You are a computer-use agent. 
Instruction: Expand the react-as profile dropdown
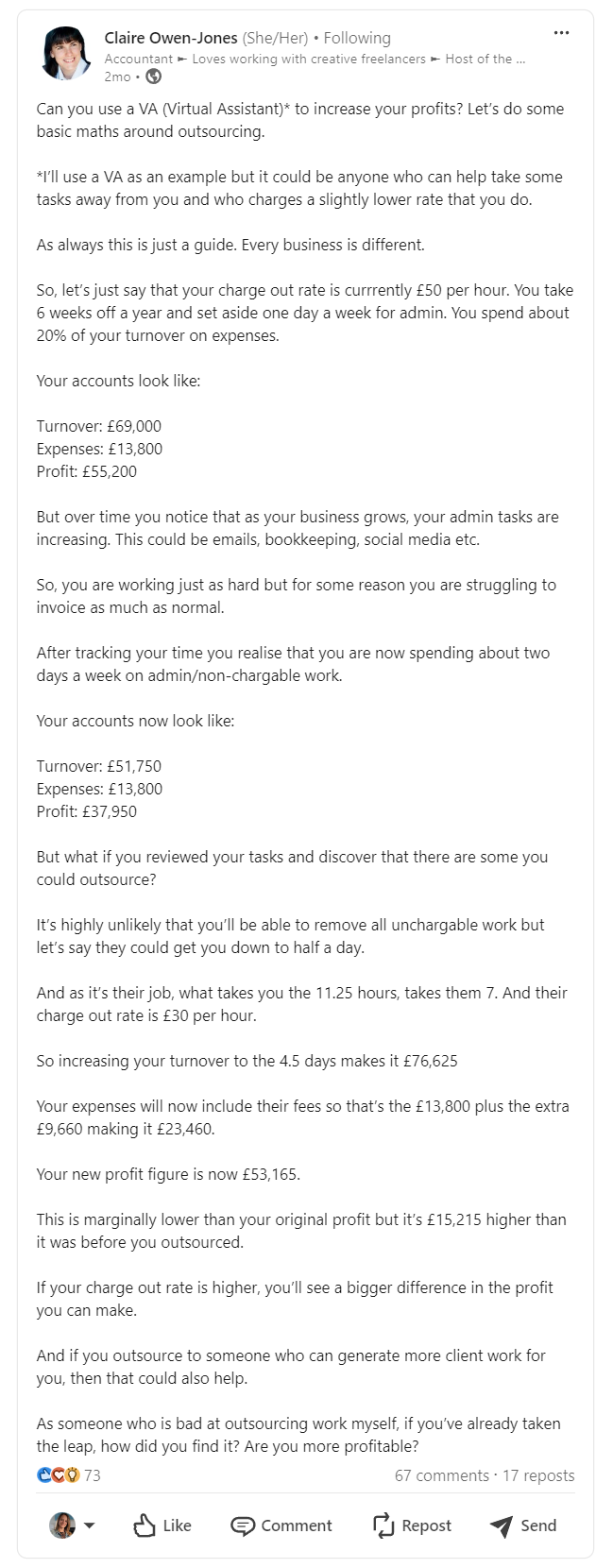pos(72,1525)
